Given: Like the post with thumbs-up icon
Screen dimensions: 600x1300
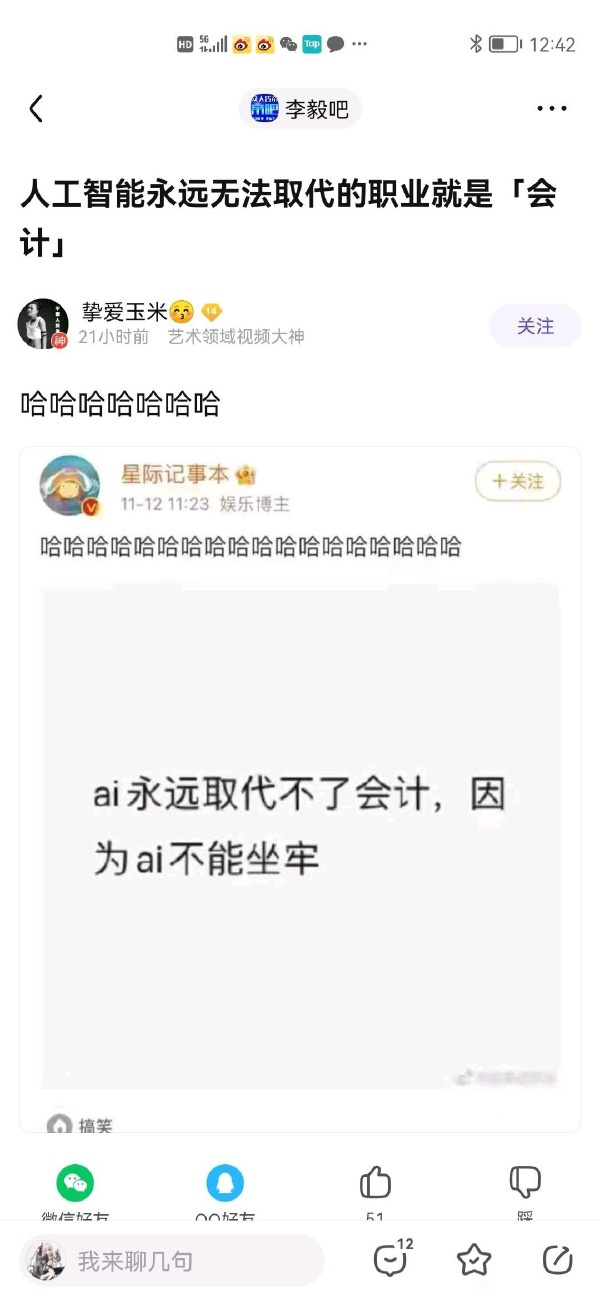Looking at the screenshot, I should tap(375, 1184).
